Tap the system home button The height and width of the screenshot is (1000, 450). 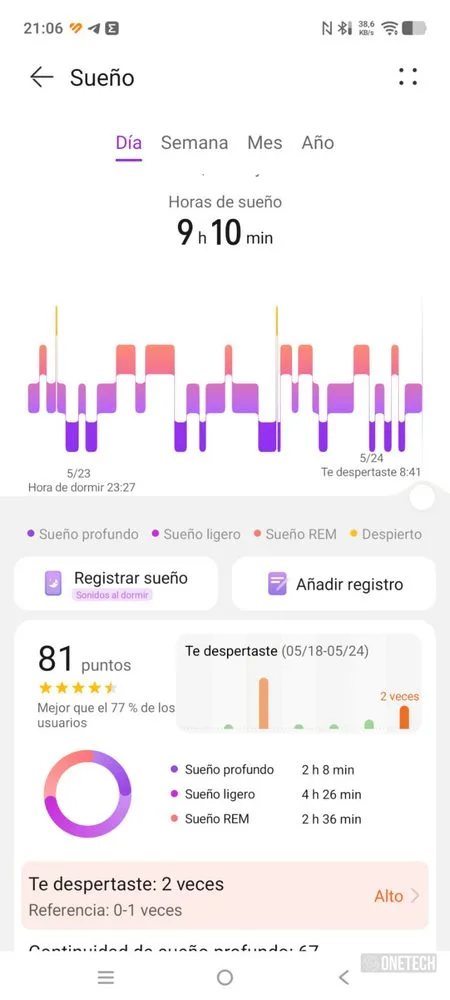point(224,977)
